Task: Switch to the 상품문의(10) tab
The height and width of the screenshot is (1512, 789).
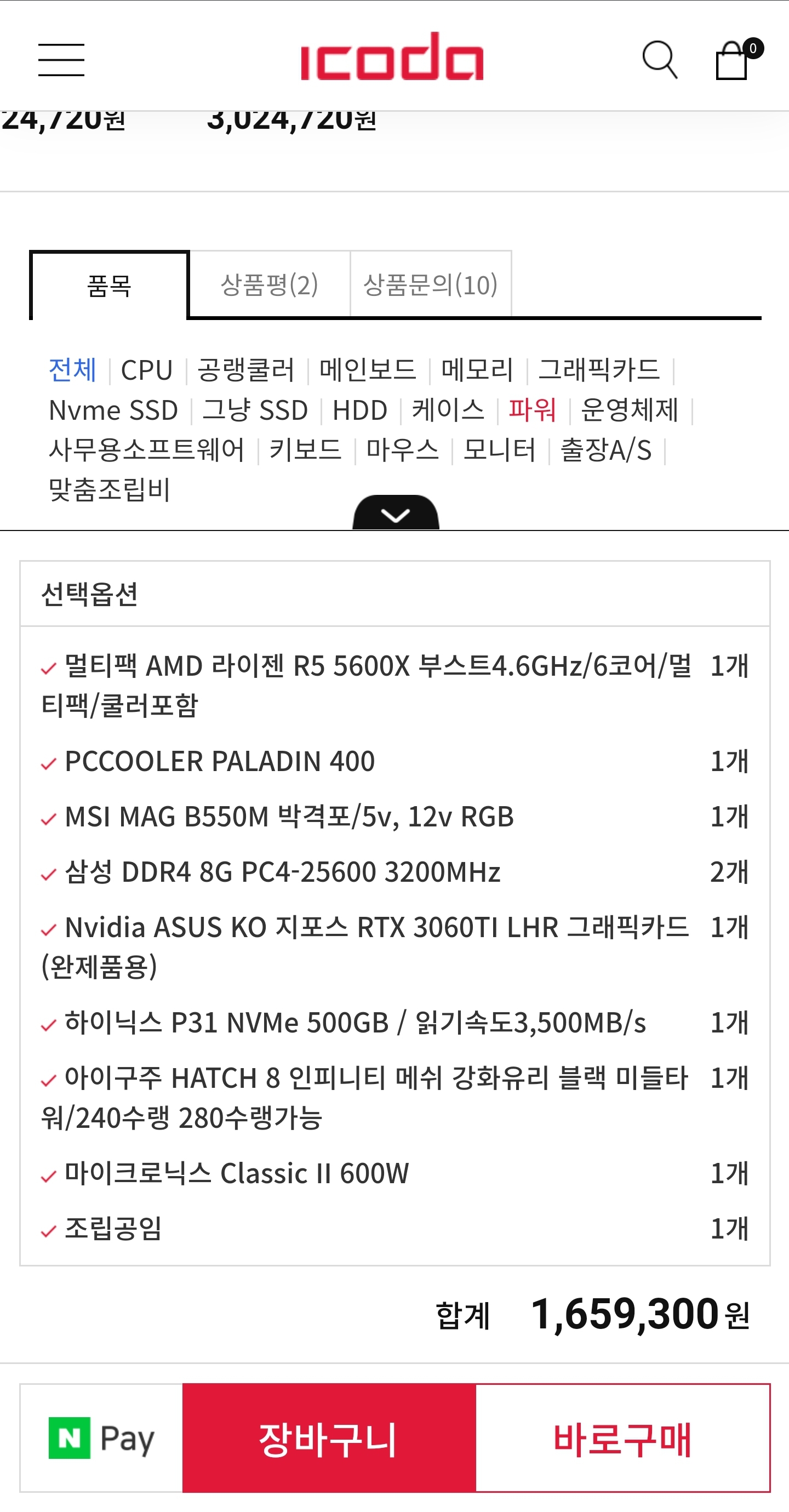Action: click(430, 284)
